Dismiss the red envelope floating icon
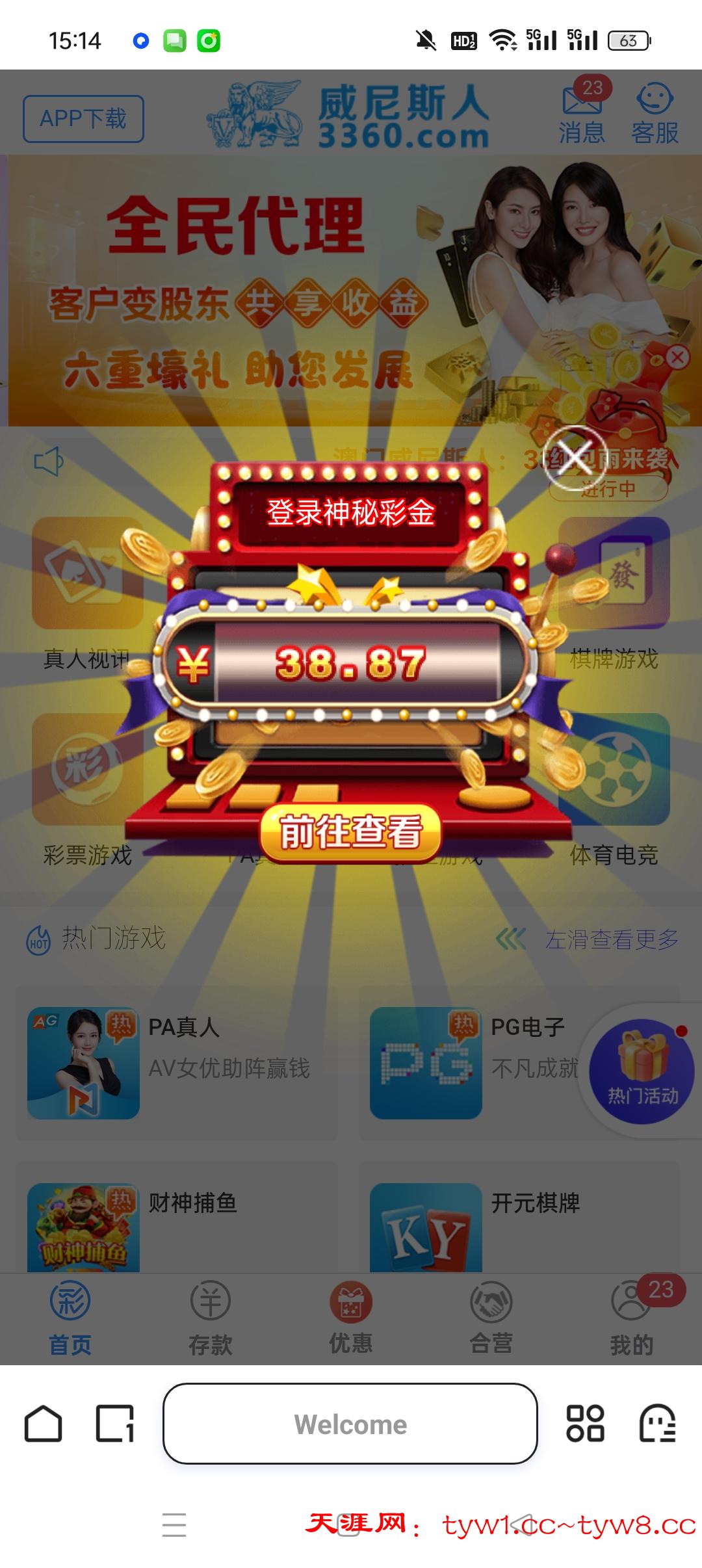Image resolution: width=702 pixels, height=1568 pixels. 677,357
